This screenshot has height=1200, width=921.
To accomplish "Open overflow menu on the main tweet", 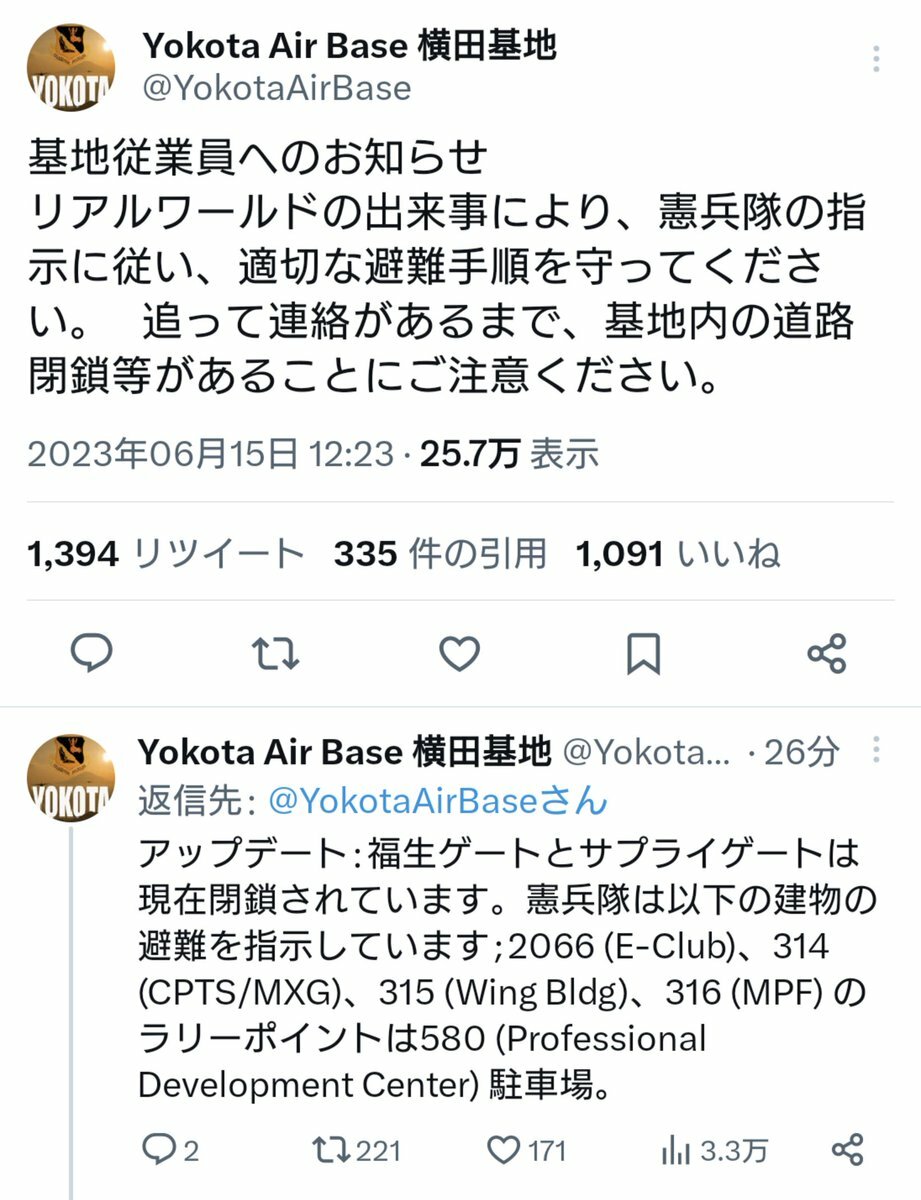I will [876, 61].
